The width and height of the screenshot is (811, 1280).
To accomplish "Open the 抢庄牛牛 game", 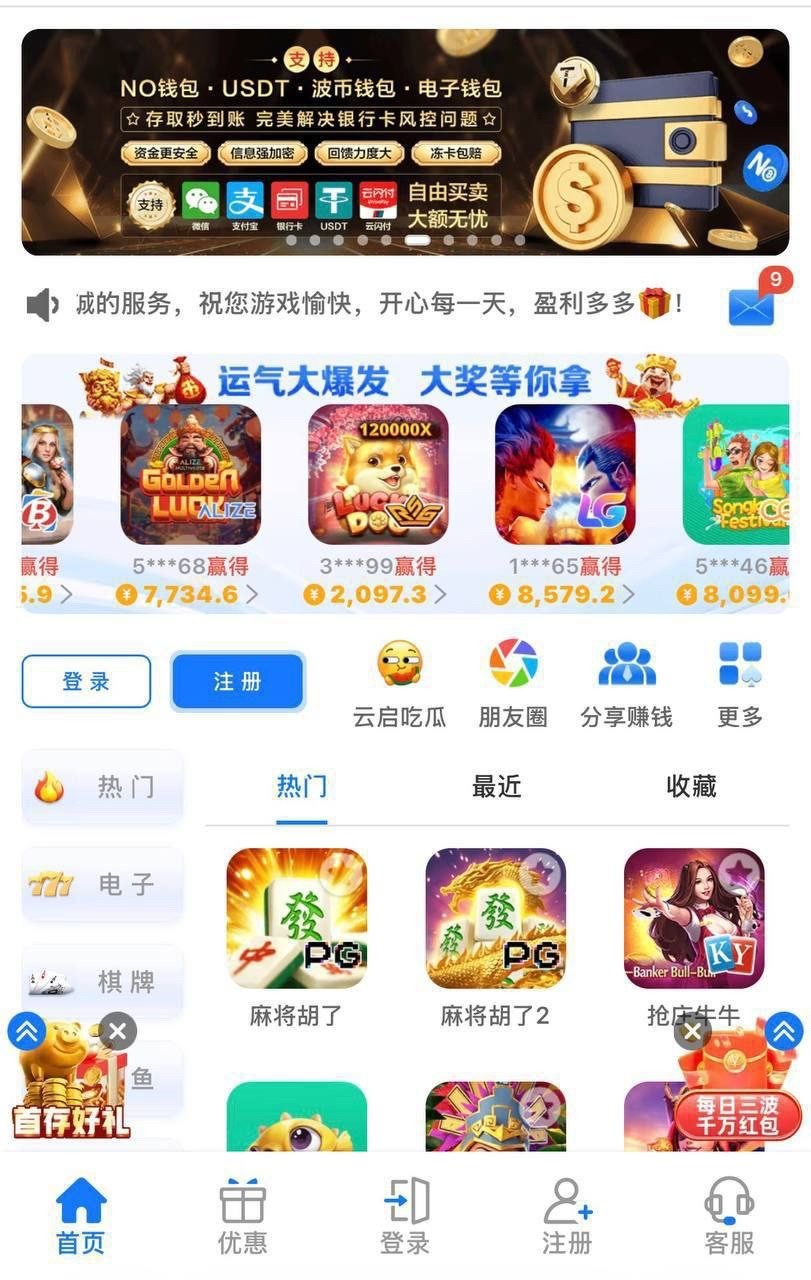I will [693, 920].
